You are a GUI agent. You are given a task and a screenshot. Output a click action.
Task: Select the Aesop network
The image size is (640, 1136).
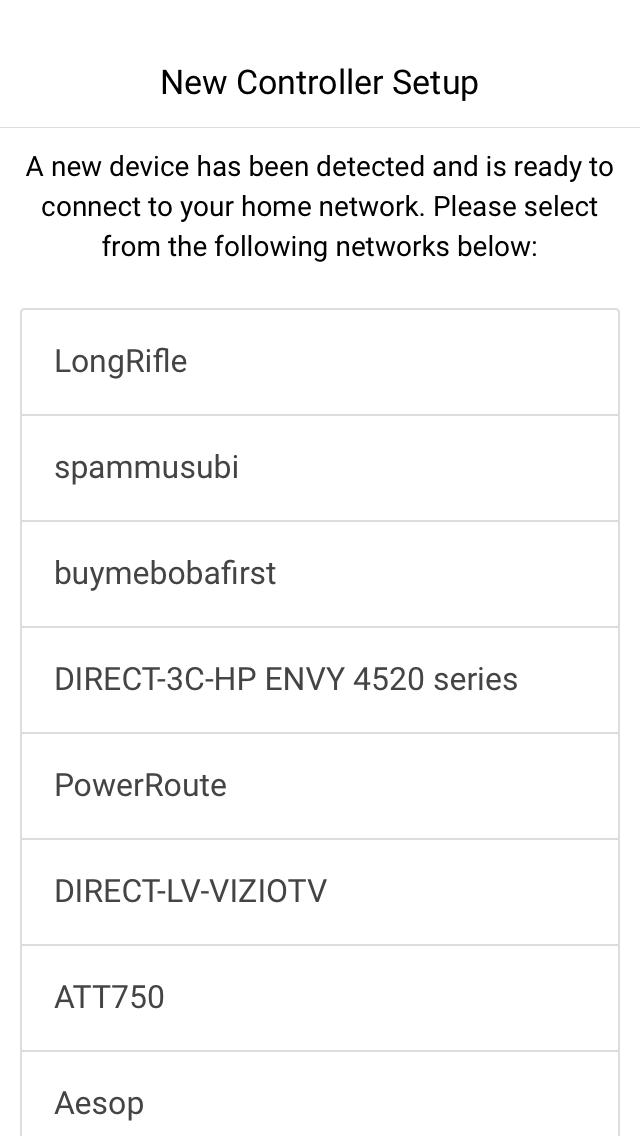click(320, 1094)
